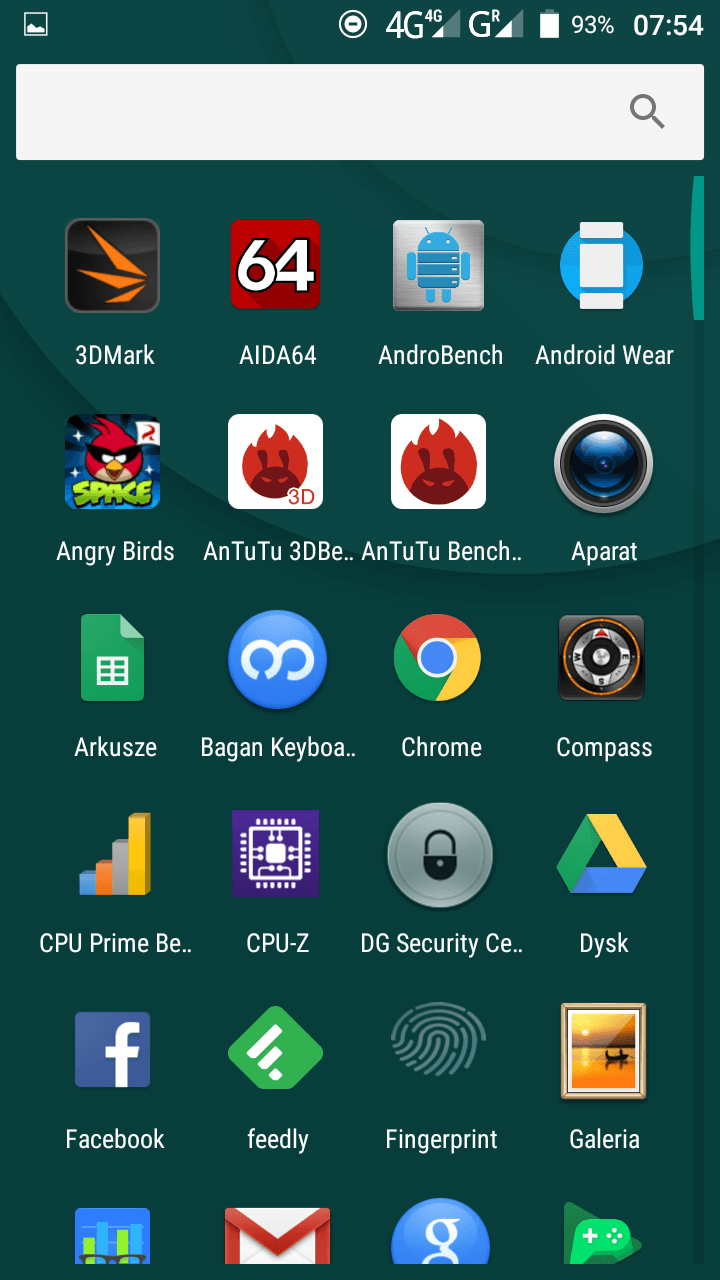Open CPU Prime Benchmark
This screenshot has width=720, height=1280.
[x=115, y=854]
